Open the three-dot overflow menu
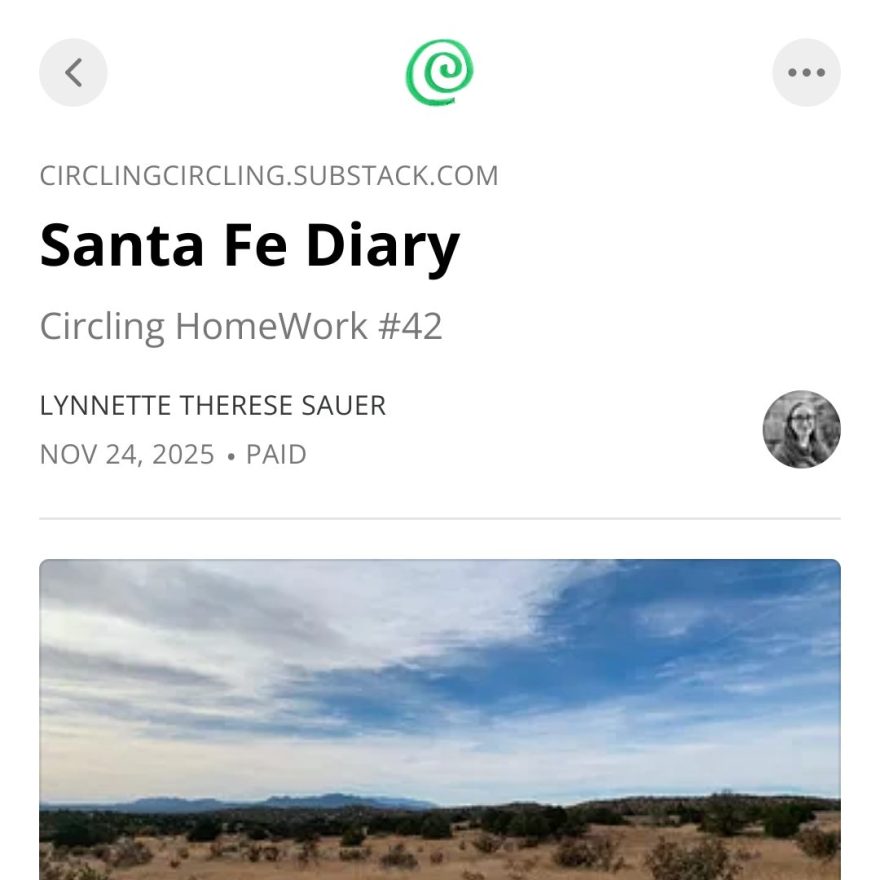The image size is (880, 880). tap(806, 73)
